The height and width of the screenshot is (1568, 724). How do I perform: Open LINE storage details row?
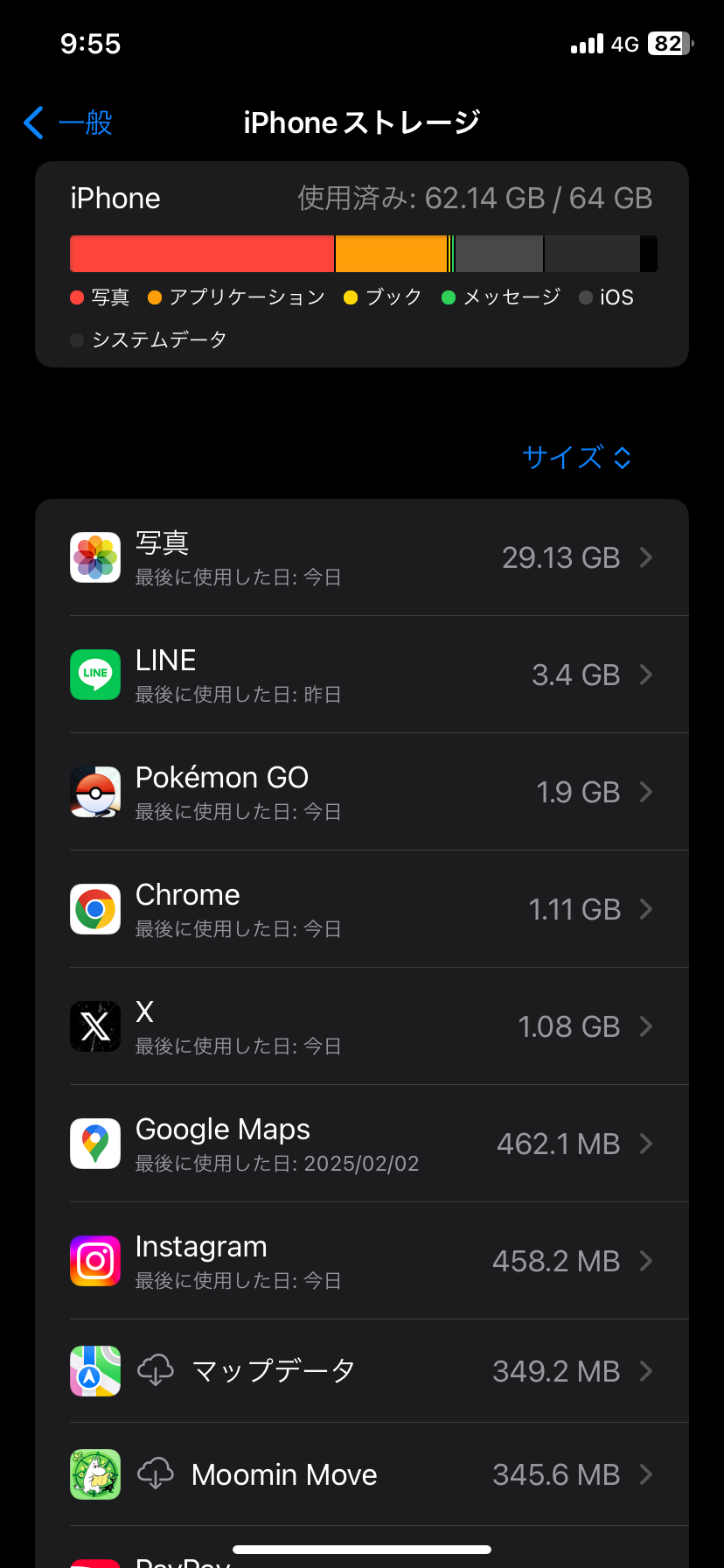362,675
